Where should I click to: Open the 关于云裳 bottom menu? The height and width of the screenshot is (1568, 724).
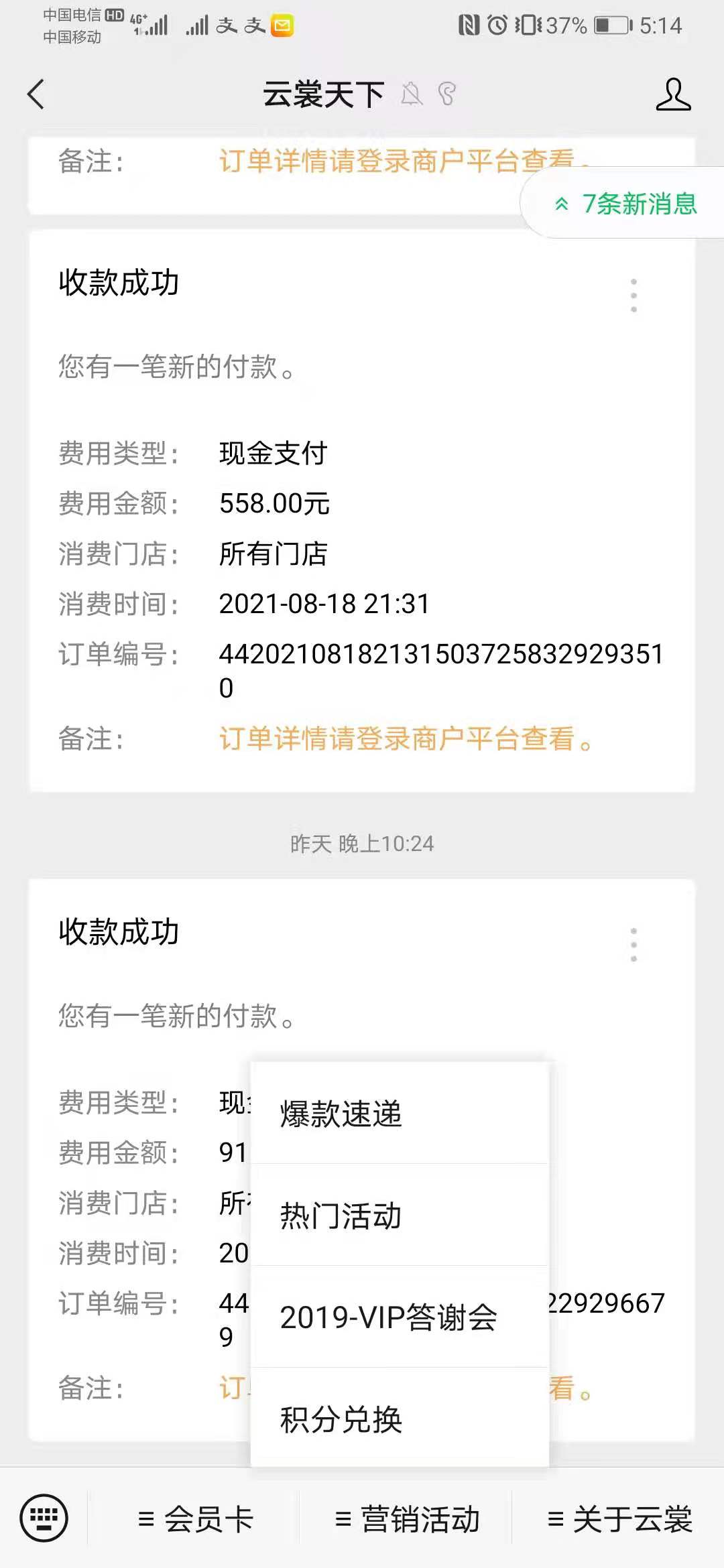tap(619, 1518)
